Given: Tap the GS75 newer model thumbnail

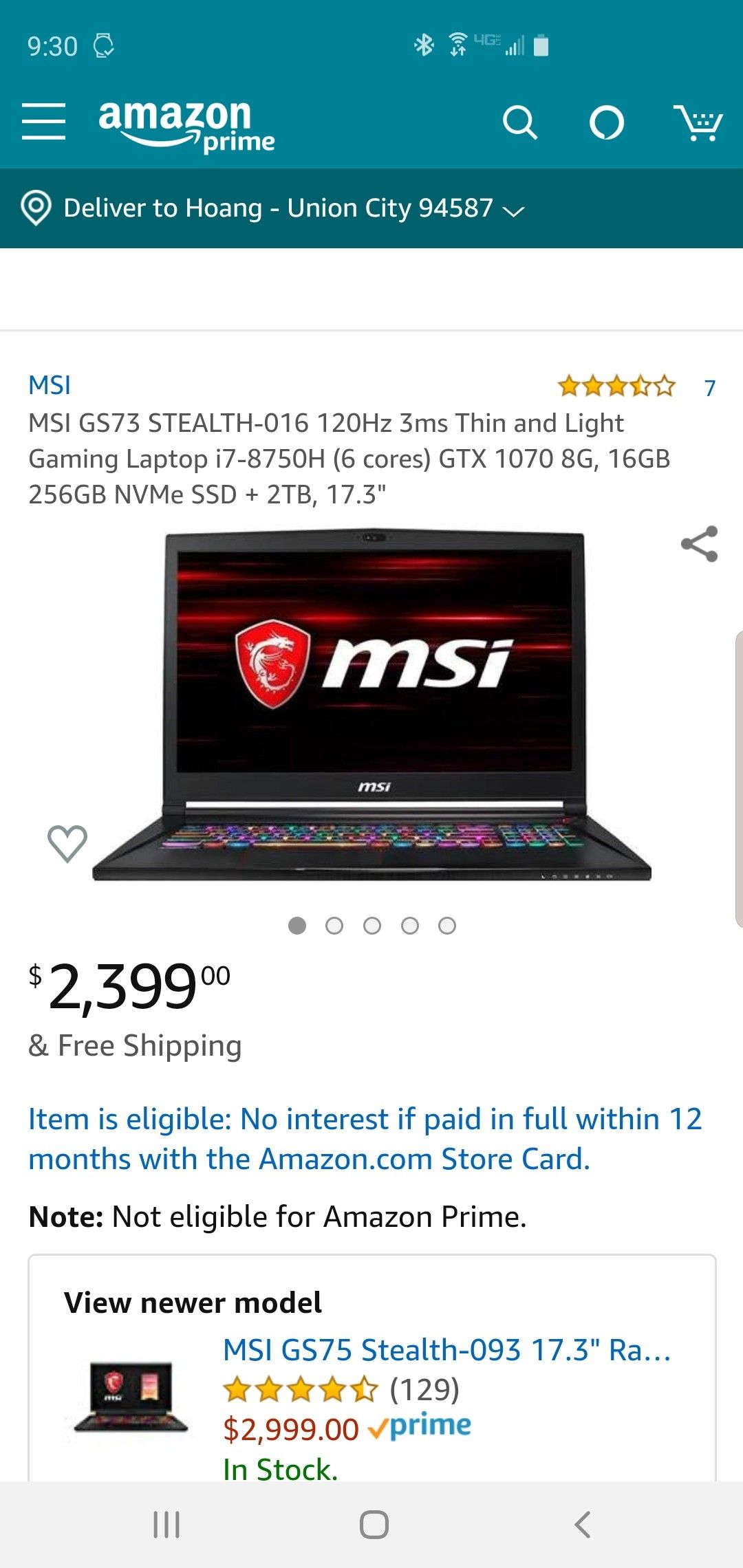Looking at the screenshot, I should (x=131, y=1397).
